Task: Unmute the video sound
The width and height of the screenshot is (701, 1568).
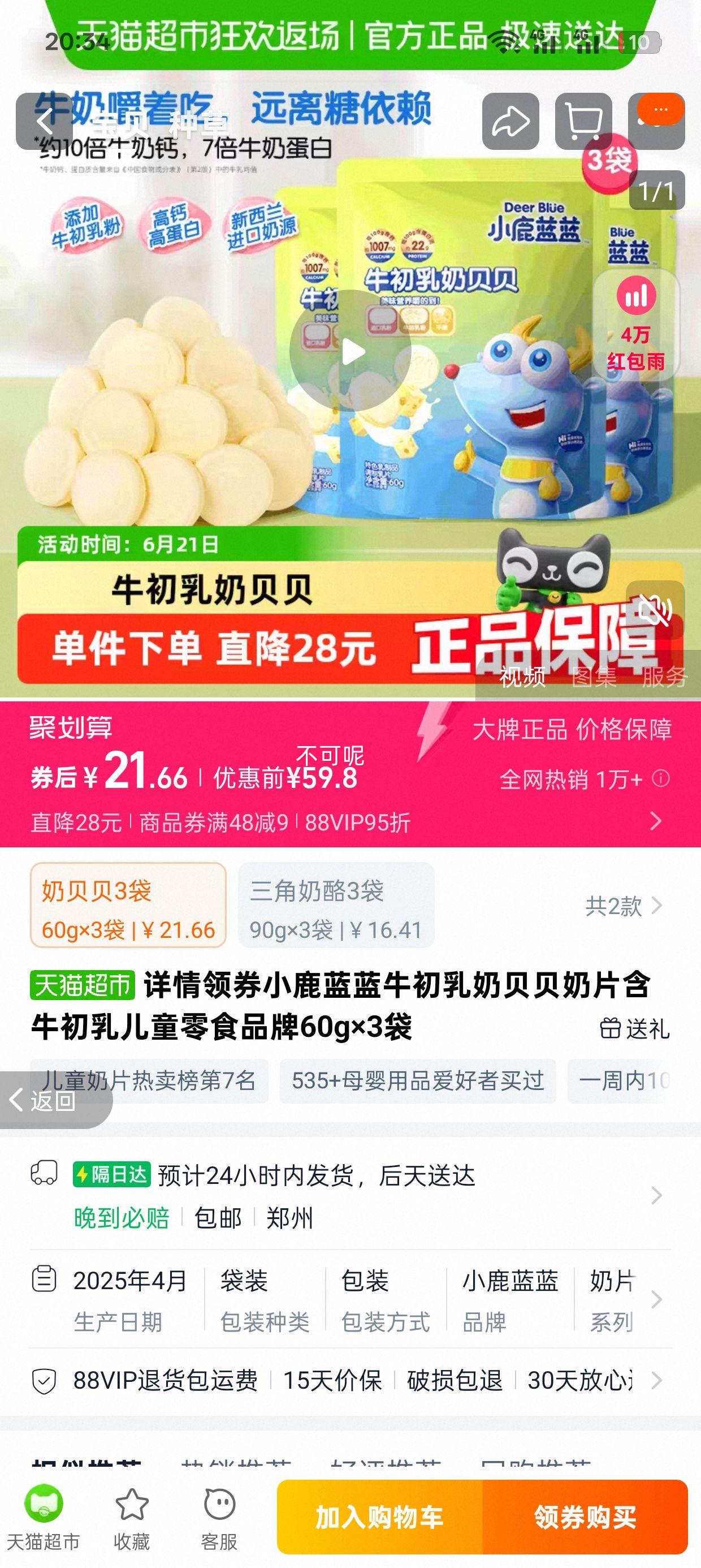Action: (x=655, y=609)
